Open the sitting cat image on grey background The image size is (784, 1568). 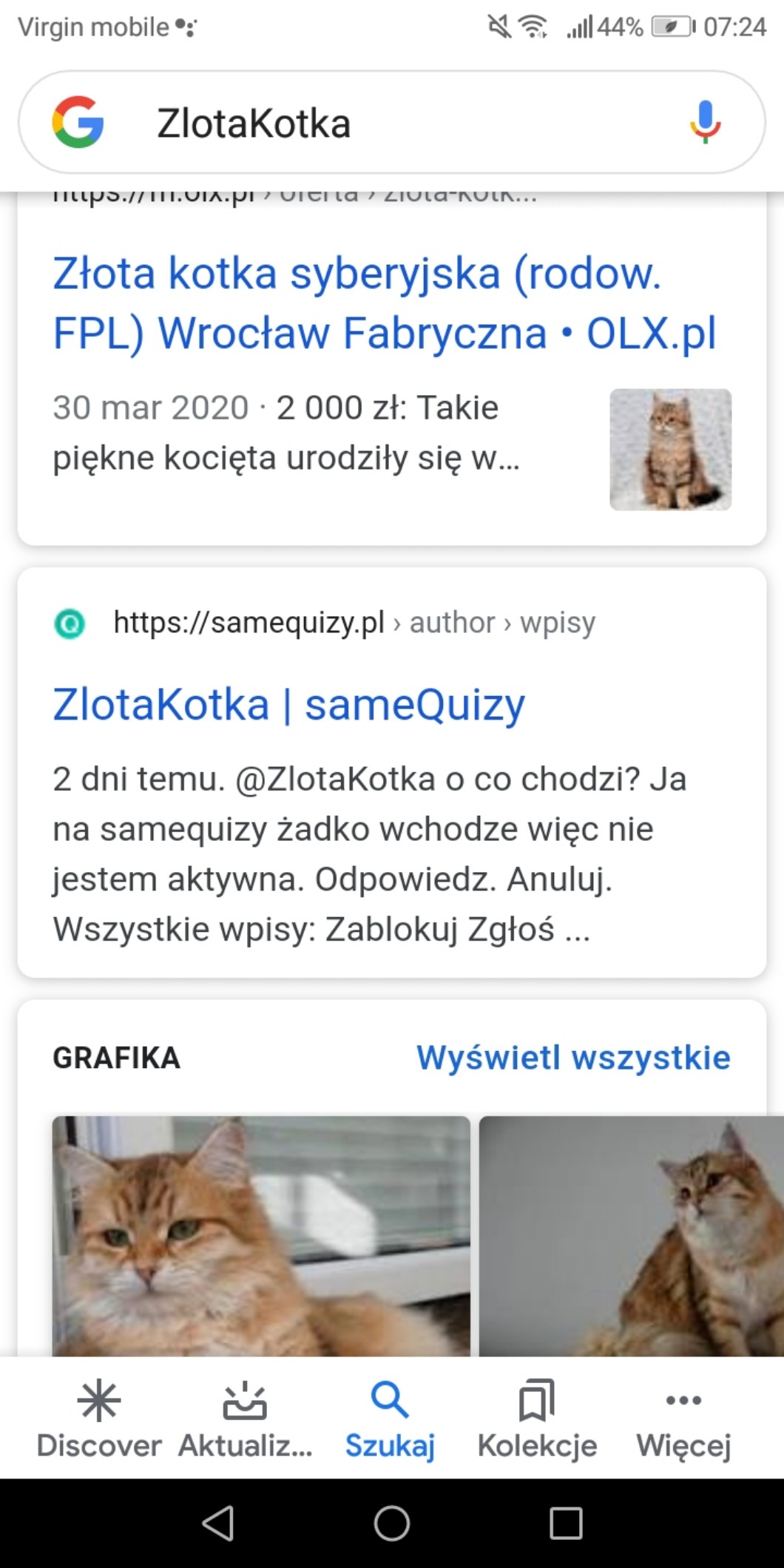click(x=630, y=1235)
